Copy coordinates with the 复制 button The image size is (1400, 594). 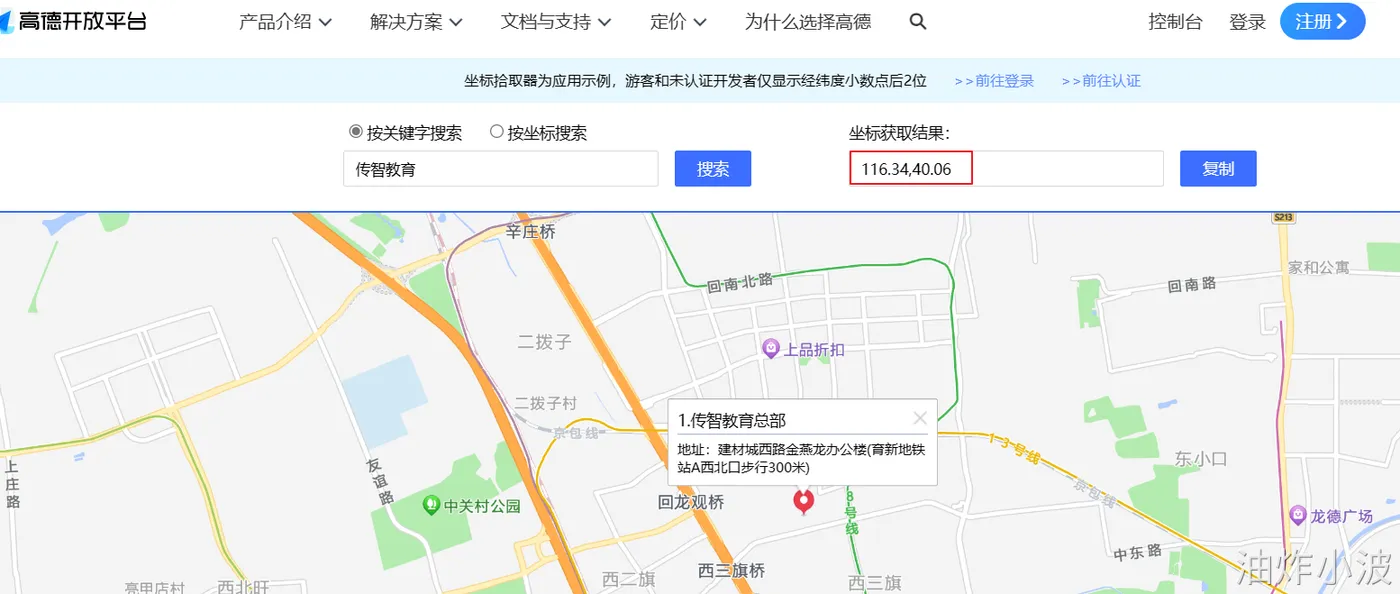tap(1217, 169)
